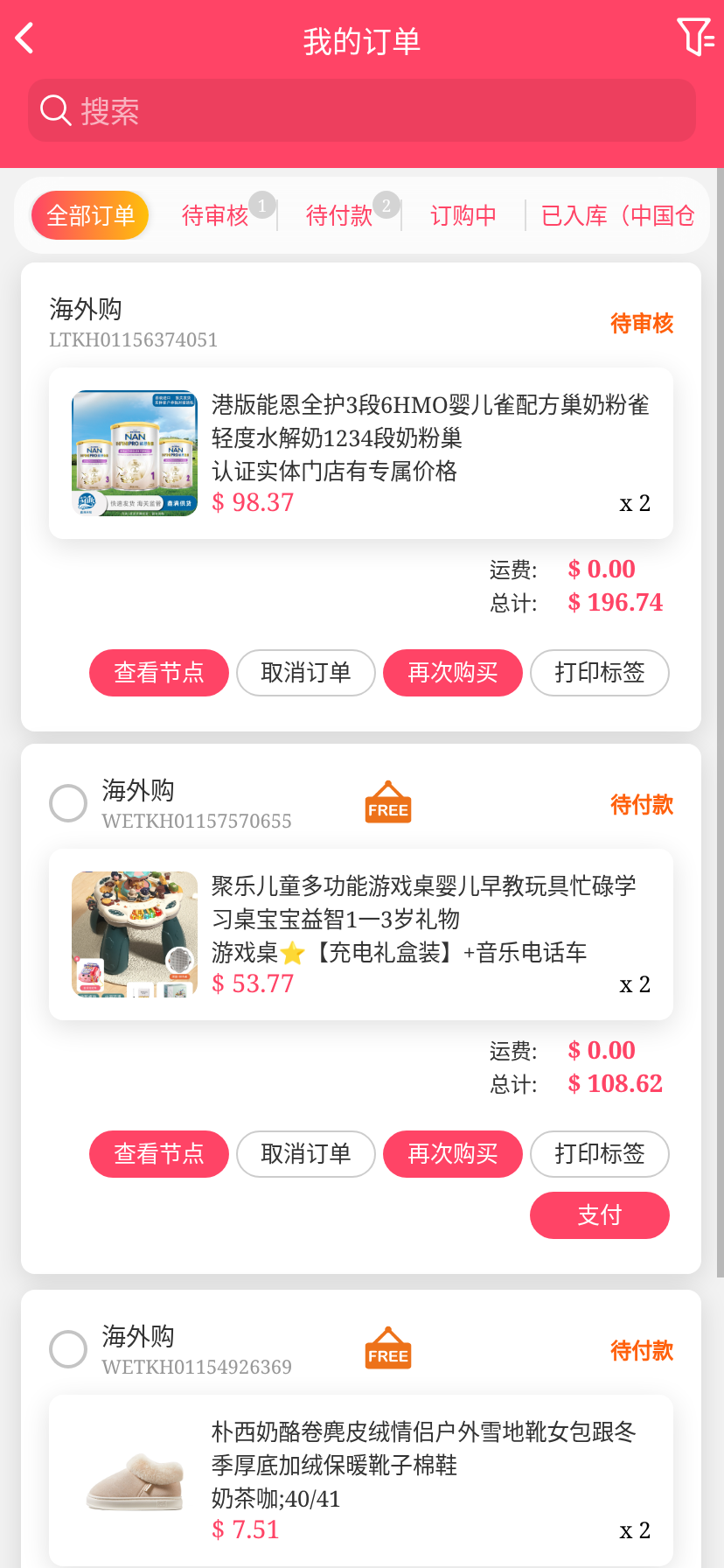Select the 全部订单 tab
This screenshot has height=1568, width=724.
coord(90,215)
